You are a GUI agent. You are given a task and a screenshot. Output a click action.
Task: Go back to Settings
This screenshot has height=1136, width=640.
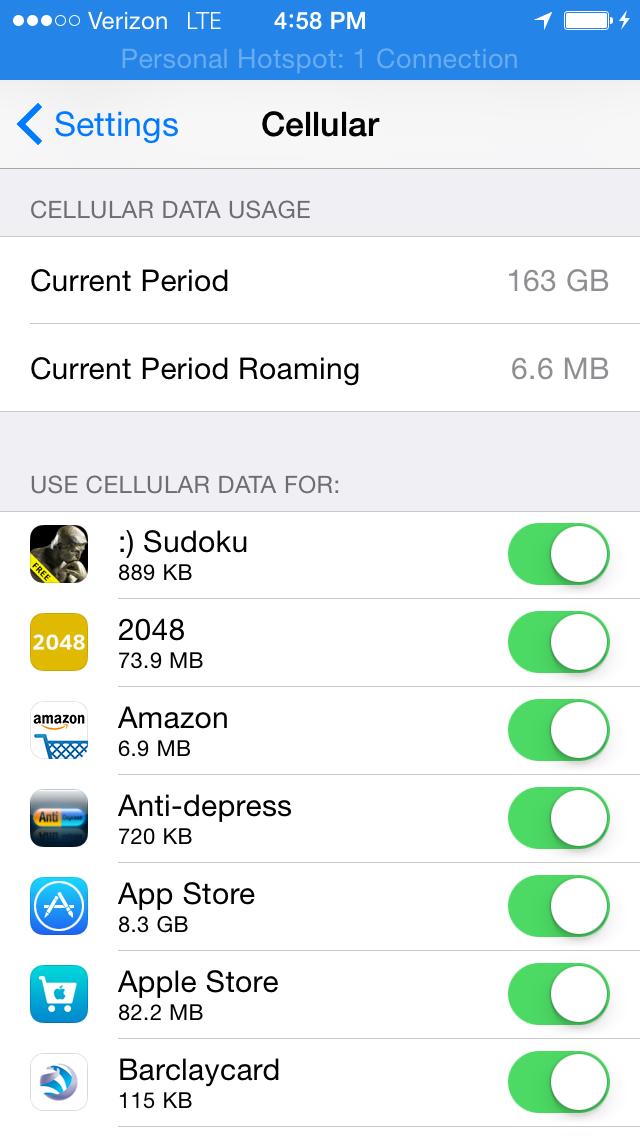tap(98, 125)
